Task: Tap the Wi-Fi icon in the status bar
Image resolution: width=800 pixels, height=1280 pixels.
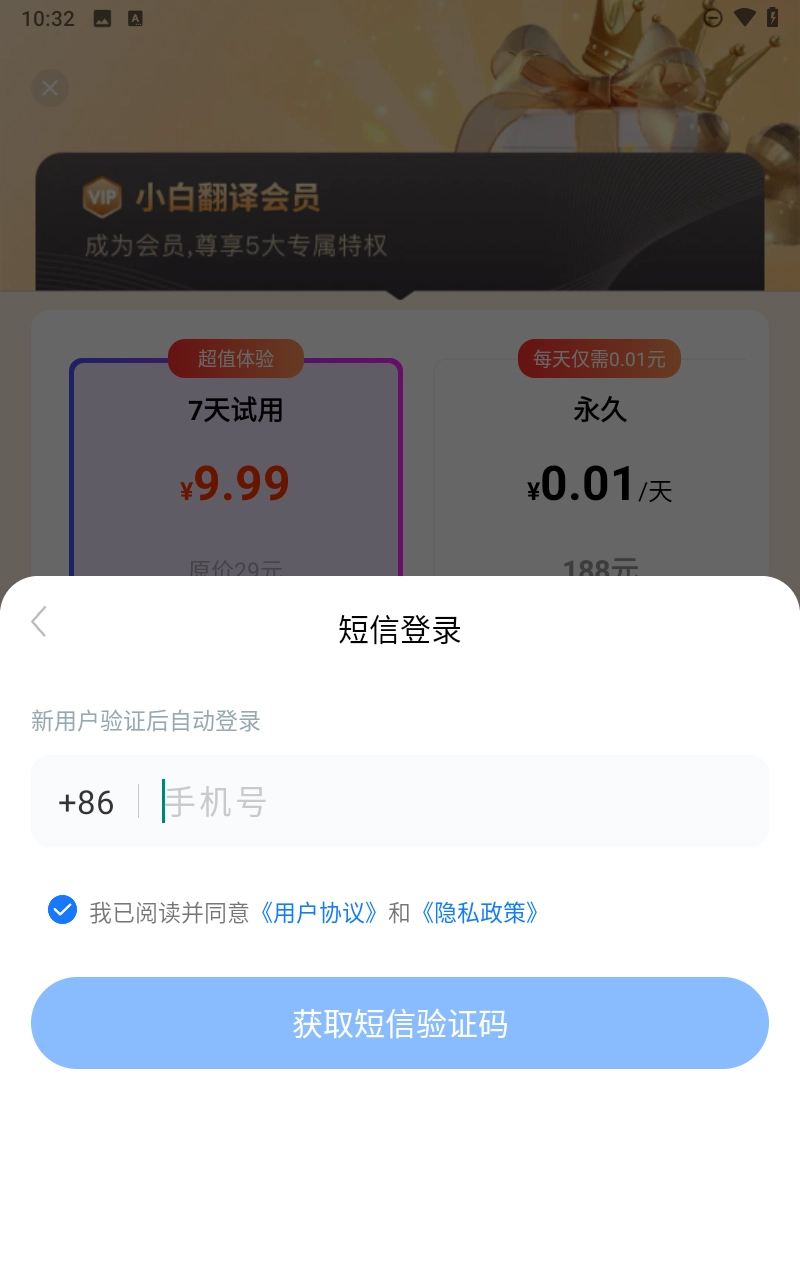Action: (x=743, y=17)
